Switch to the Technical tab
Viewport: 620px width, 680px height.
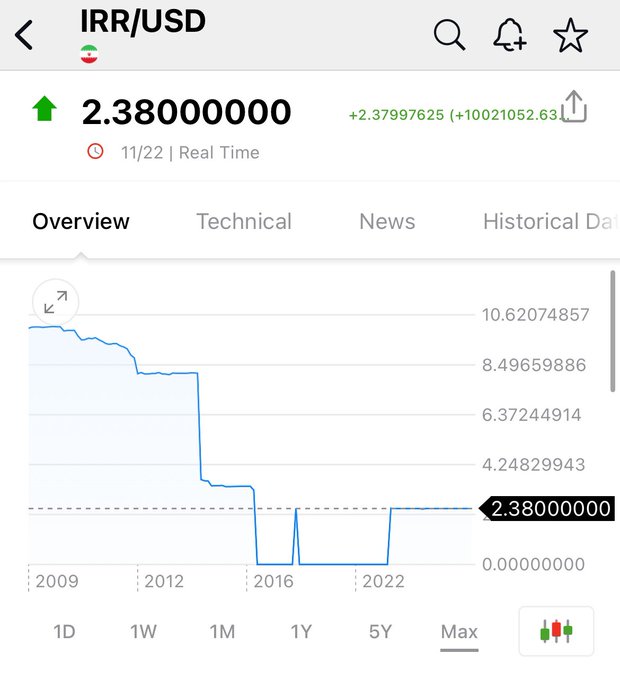(x=244, y=221)
